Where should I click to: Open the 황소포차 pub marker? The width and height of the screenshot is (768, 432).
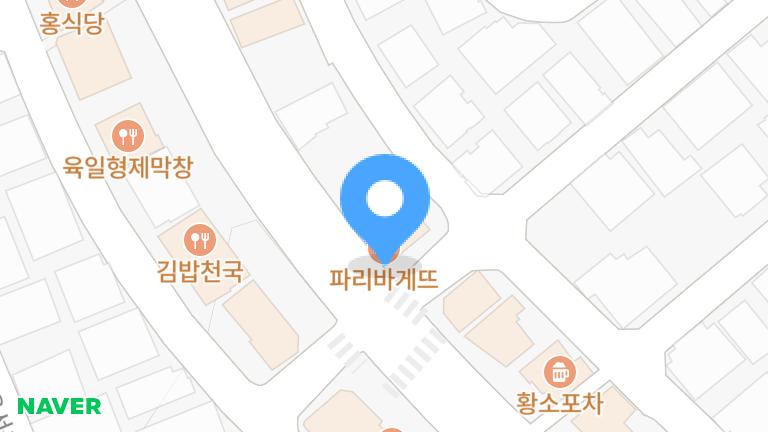coord(560,372)
